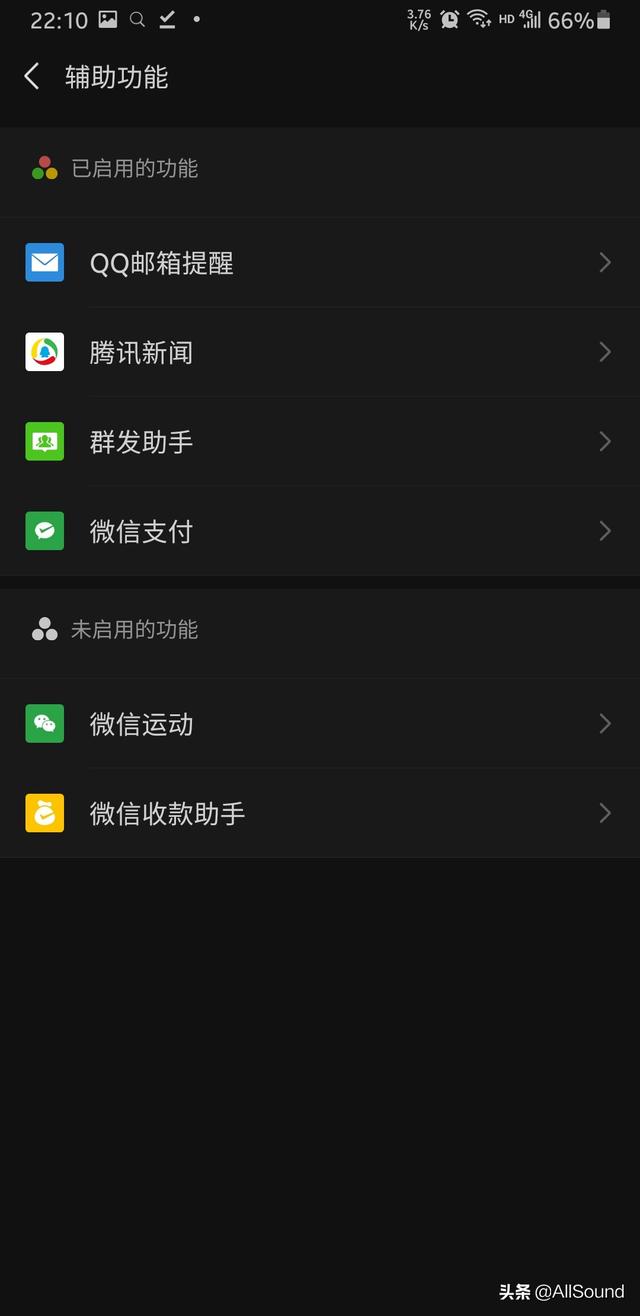Open 微信支付 feature
The height and width of the screenshot is (1316, 640).
click(x=320, y=531)
